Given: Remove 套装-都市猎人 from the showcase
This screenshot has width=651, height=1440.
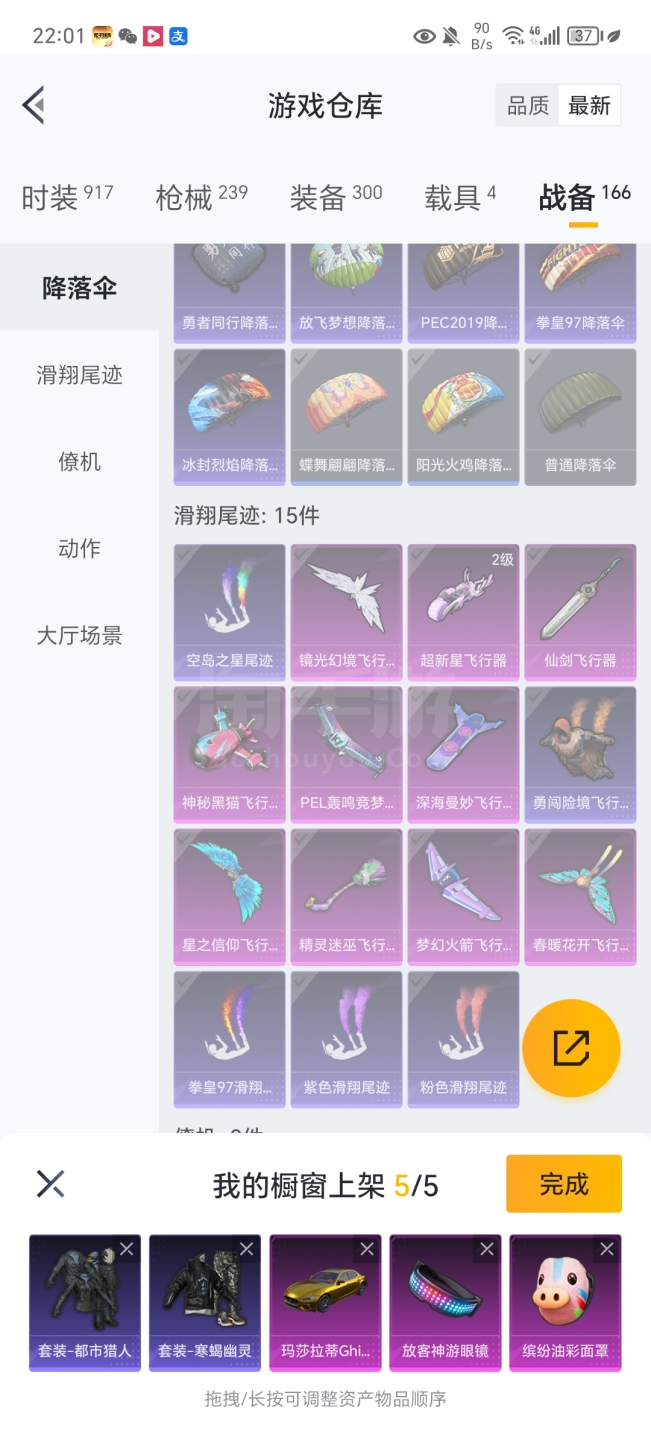Looking at the screenshot, I should [x=126, y=1249].
